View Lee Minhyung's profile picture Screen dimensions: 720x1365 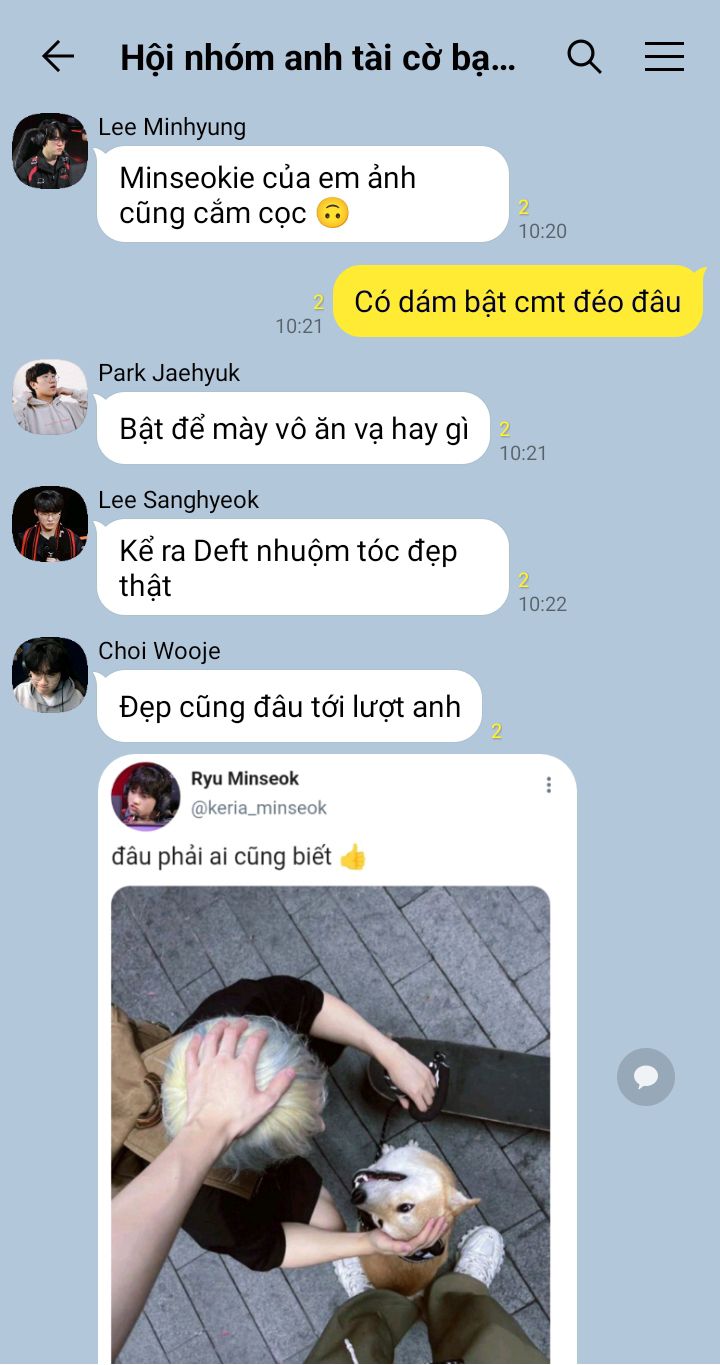coord(50,151)
